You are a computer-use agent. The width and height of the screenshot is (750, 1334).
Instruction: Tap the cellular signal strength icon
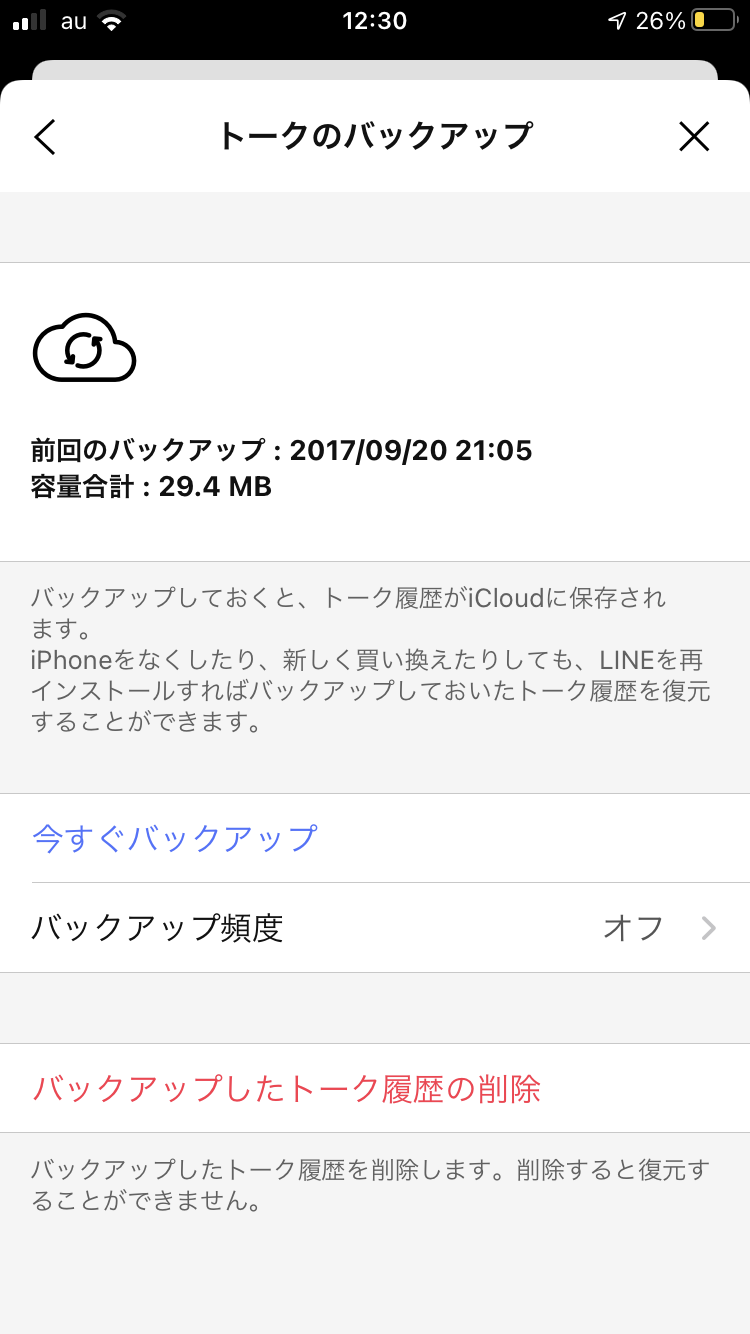pyautogui.click(x=31, y=19)
